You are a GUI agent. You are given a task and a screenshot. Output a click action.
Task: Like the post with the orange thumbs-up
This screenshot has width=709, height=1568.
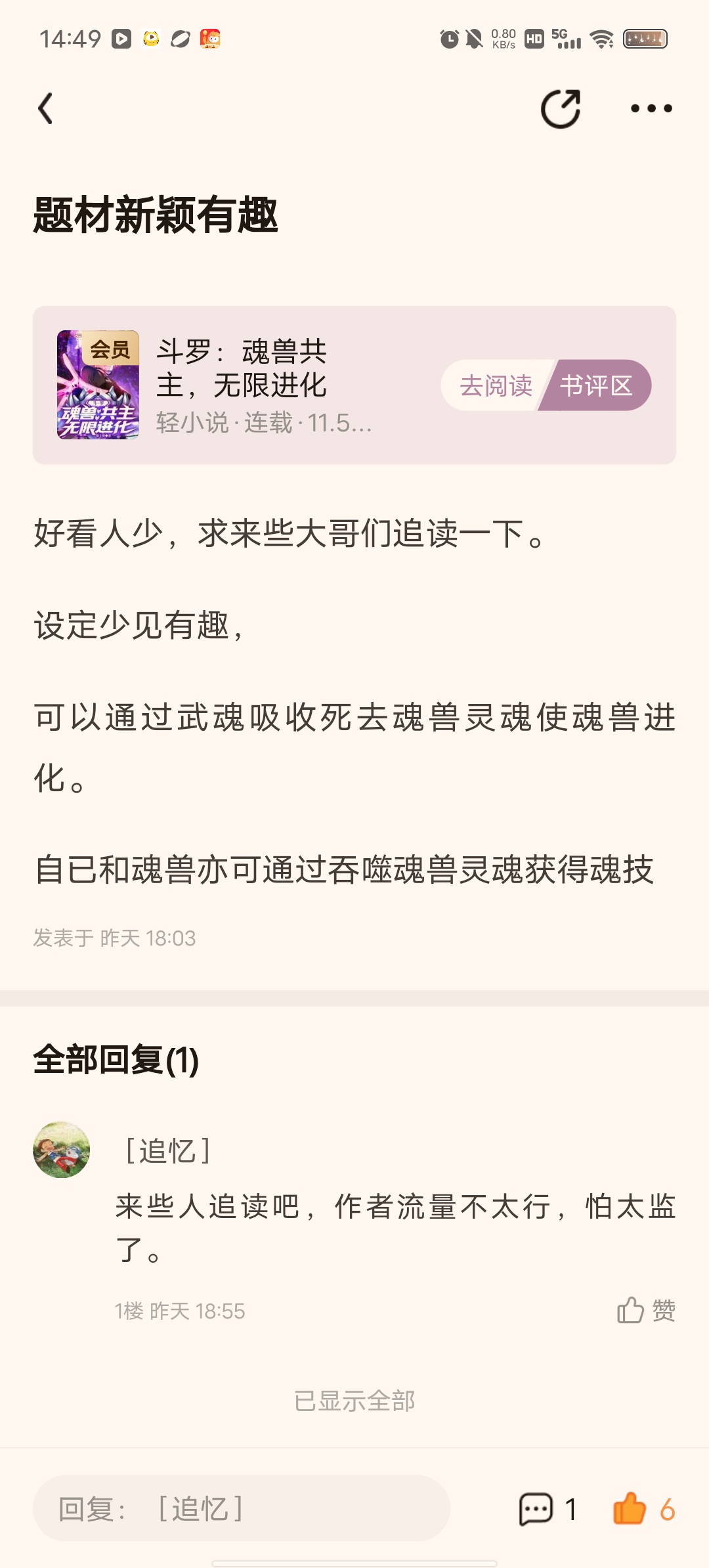[x=630, y=1508]
